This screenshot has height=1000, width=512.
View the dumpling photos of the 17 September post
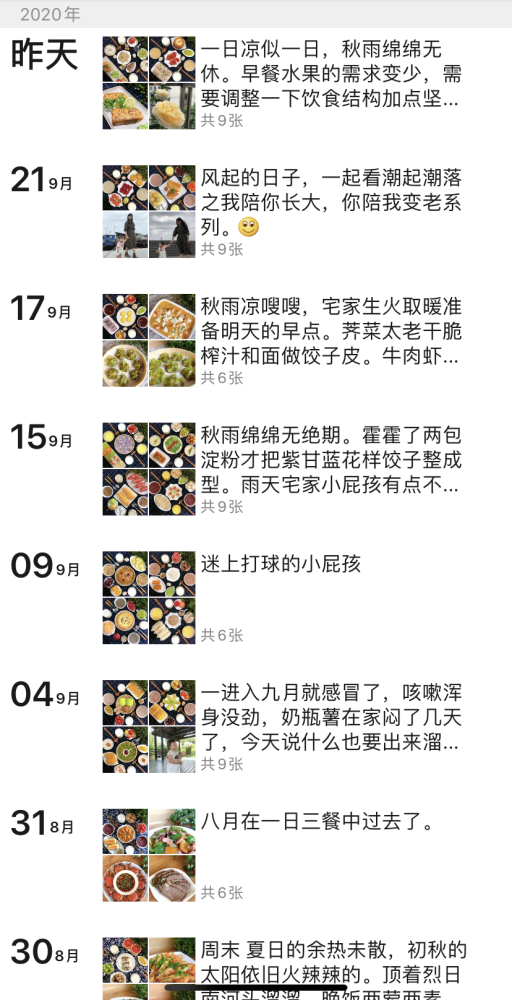[x=149, y=364]
